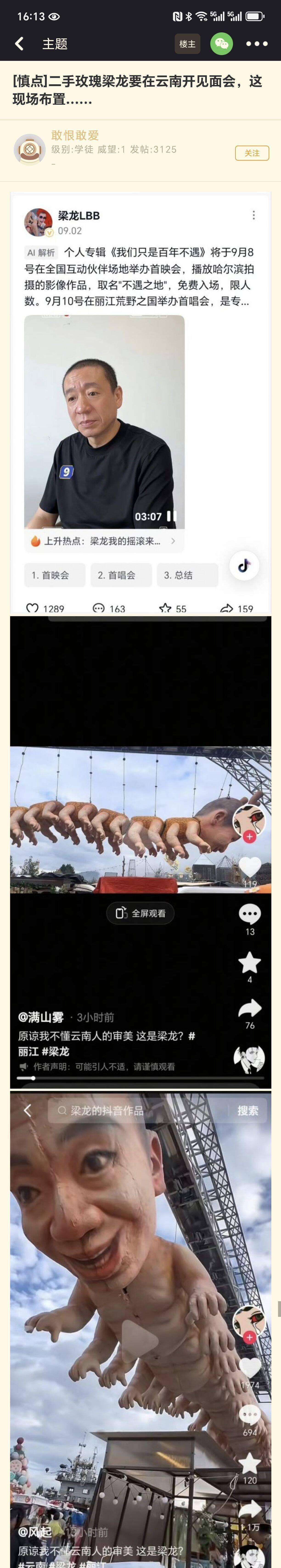Share this thread via WeChat
Viewport: 281px width, 1568px height.
(221, 44)
